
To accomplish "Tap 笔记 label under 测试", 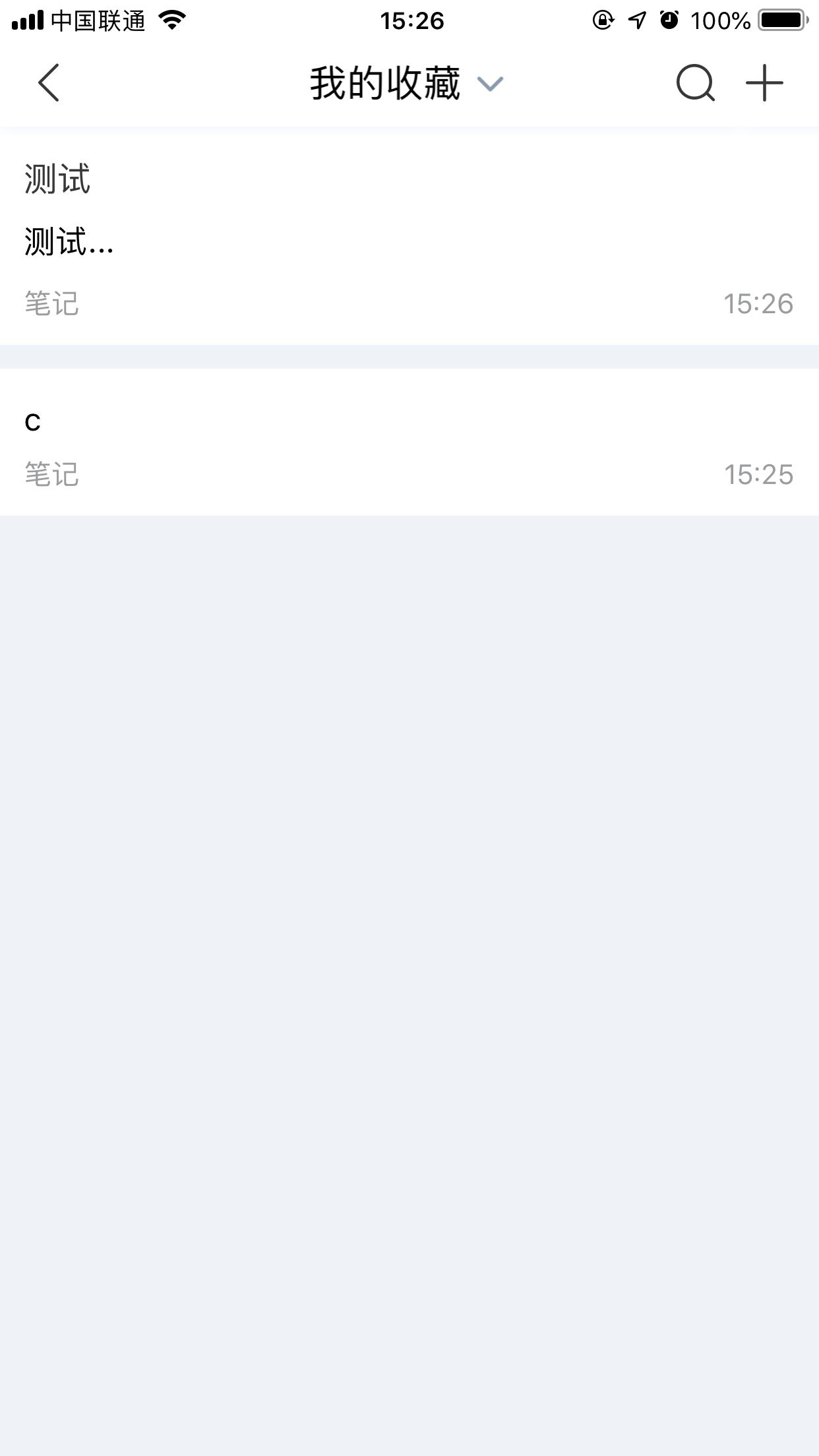I will coord(52,303).
